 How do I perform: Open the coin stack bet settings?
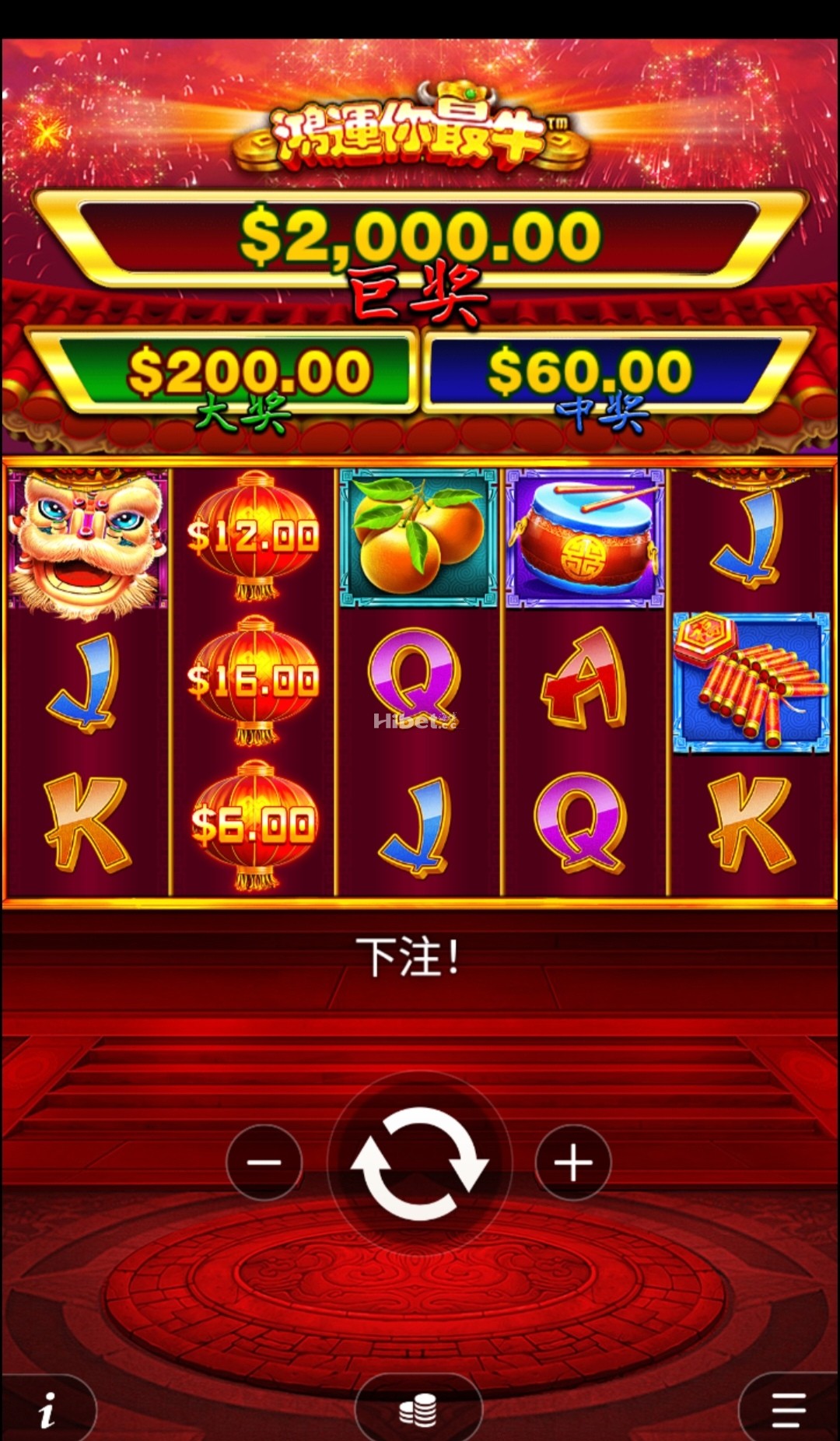(418, 1410)
